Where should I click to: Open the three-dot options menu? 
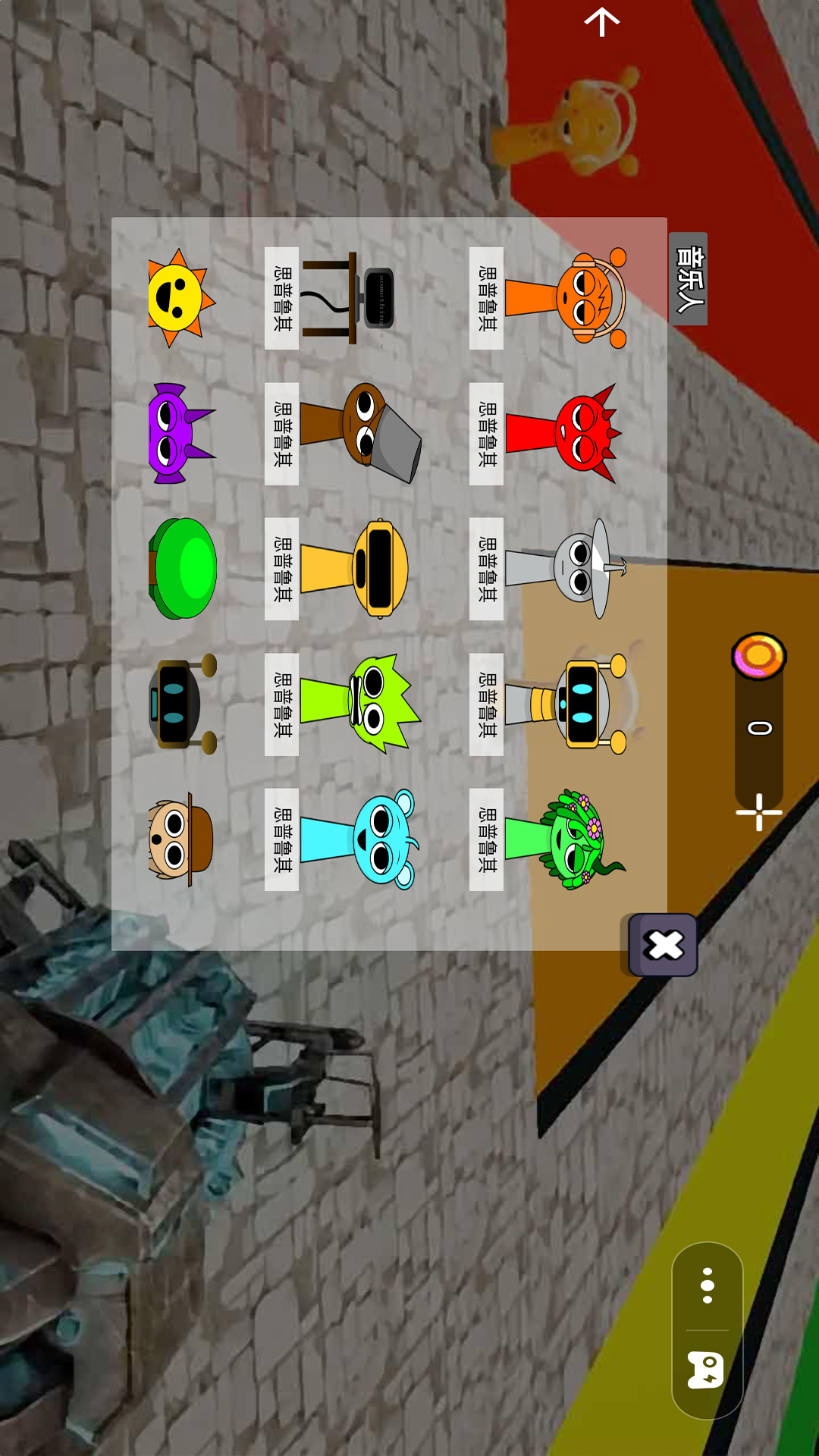(708, 1285)
